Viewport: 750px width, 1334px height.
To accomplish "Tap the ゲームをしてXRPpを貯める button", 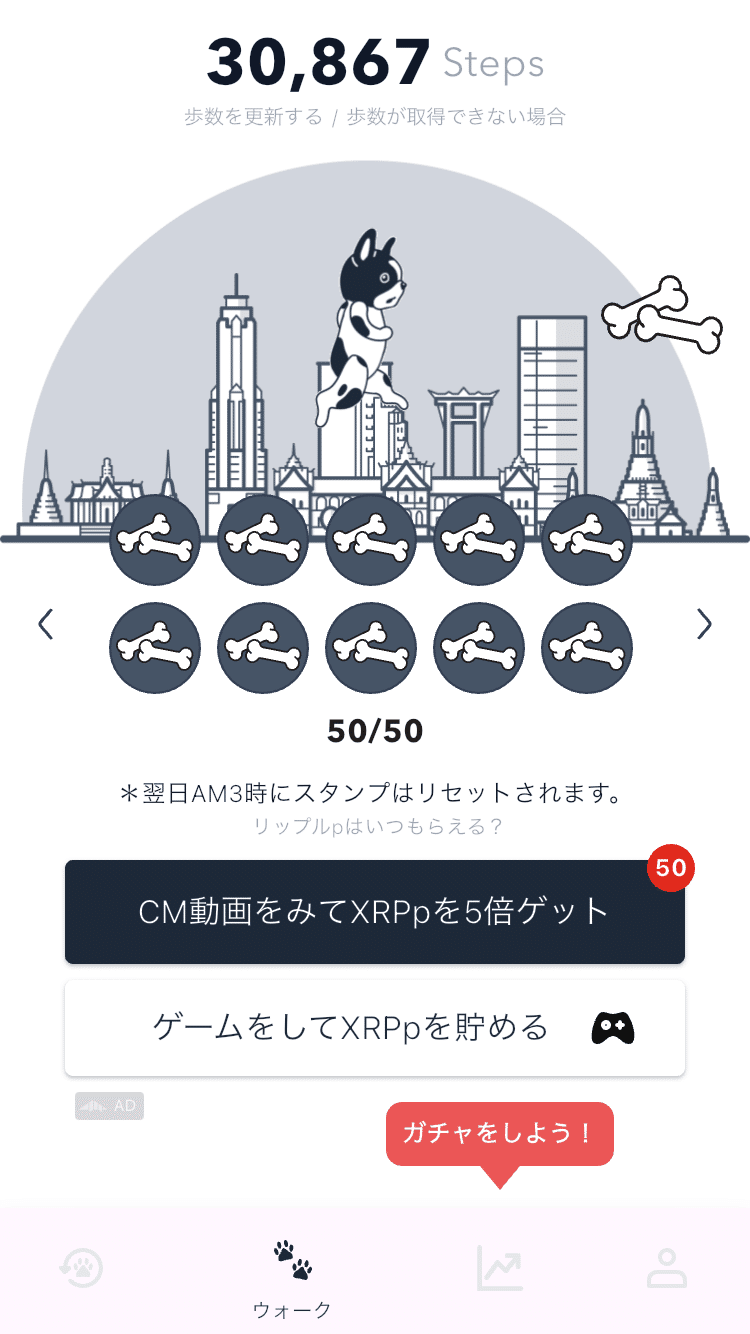I will point(375,1027).
